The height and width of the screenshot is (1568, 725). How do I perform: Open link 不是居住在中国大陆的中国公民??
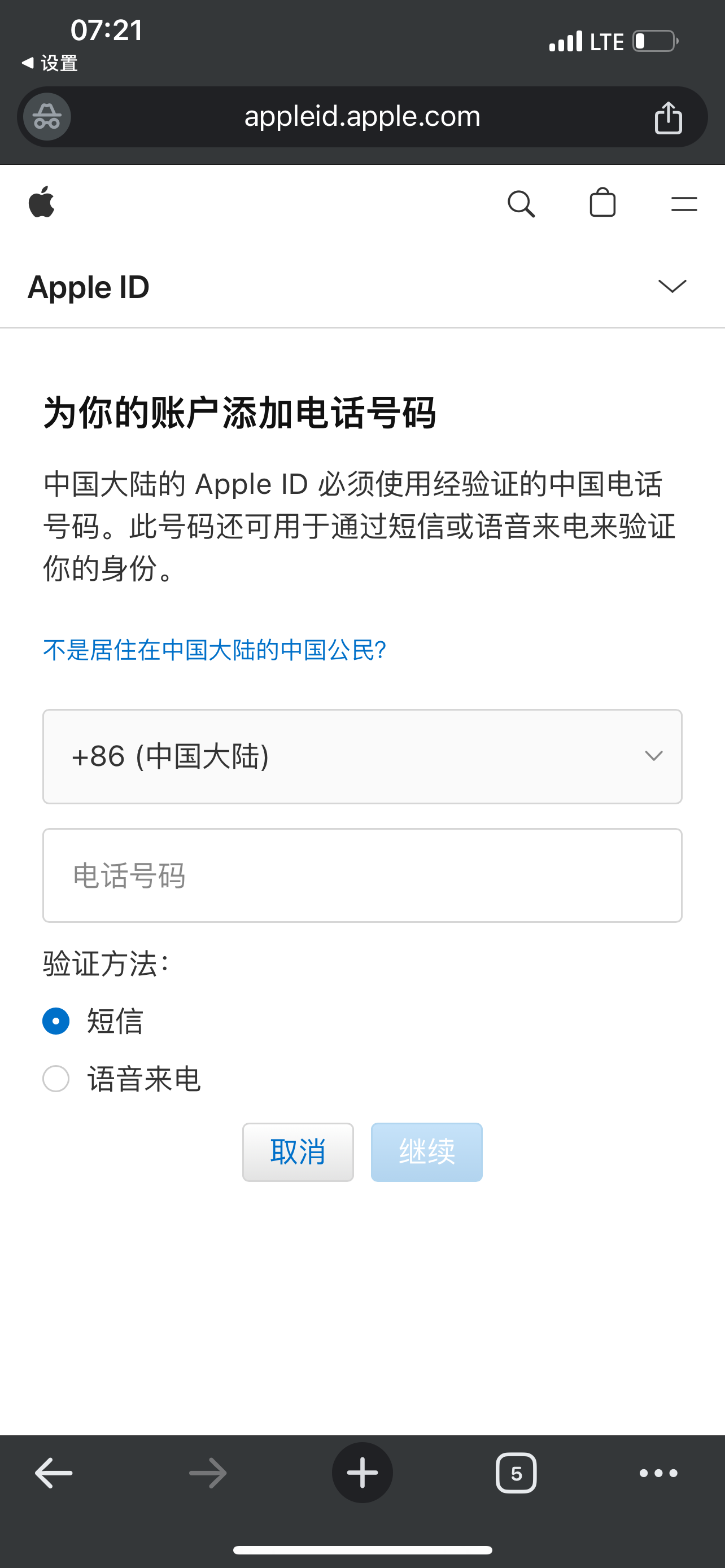214,650
